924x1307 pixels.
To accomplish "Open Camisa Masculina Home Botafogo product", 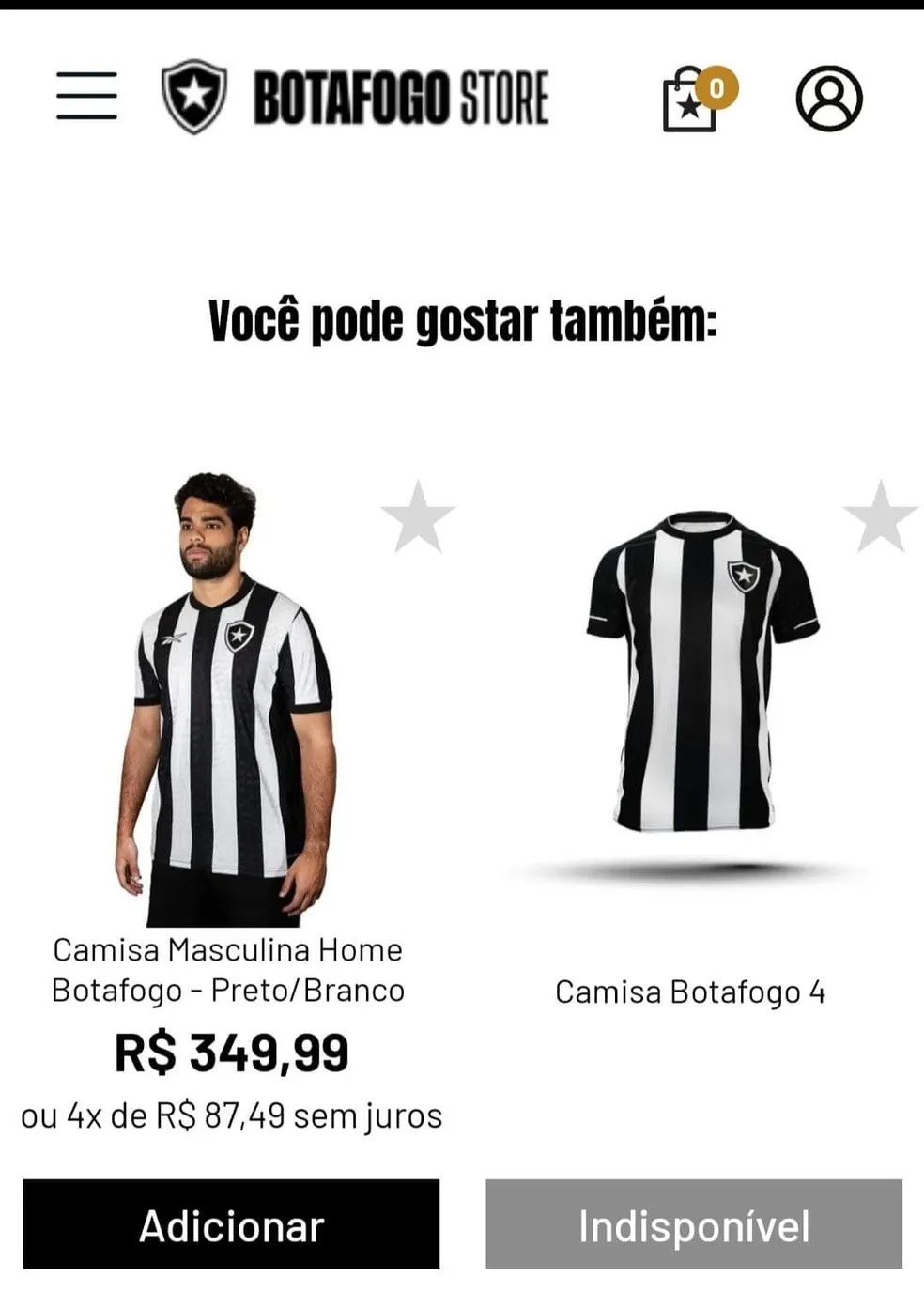I will click(228, 700).
